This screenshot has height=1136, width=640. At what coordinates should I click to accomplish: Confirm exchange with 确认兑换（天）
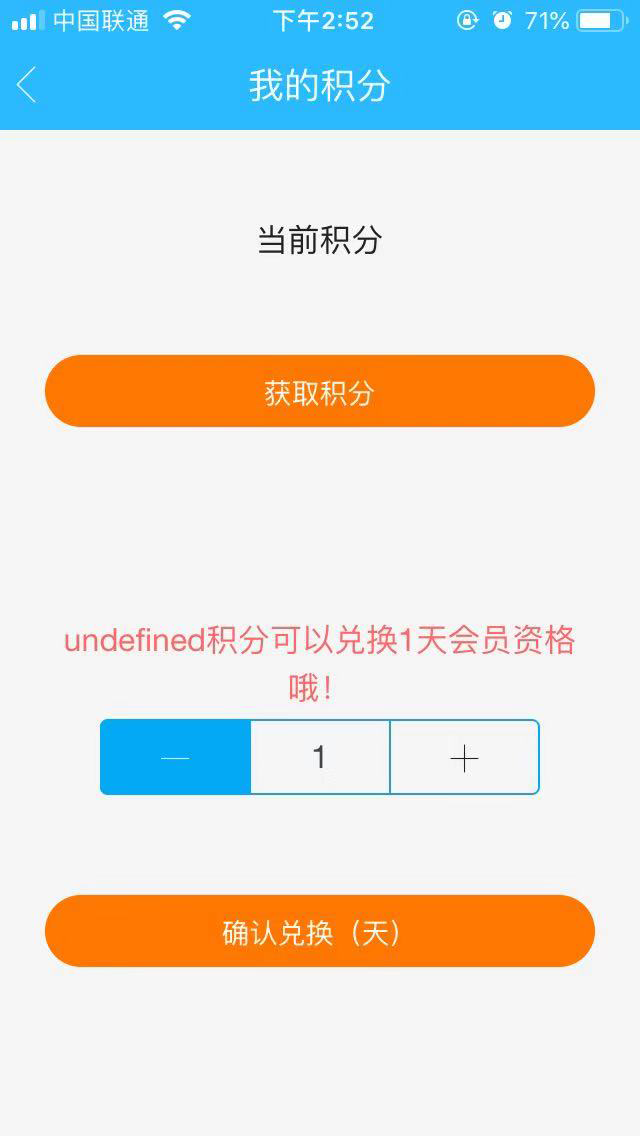pyautogui.click(x=320, y=931)
